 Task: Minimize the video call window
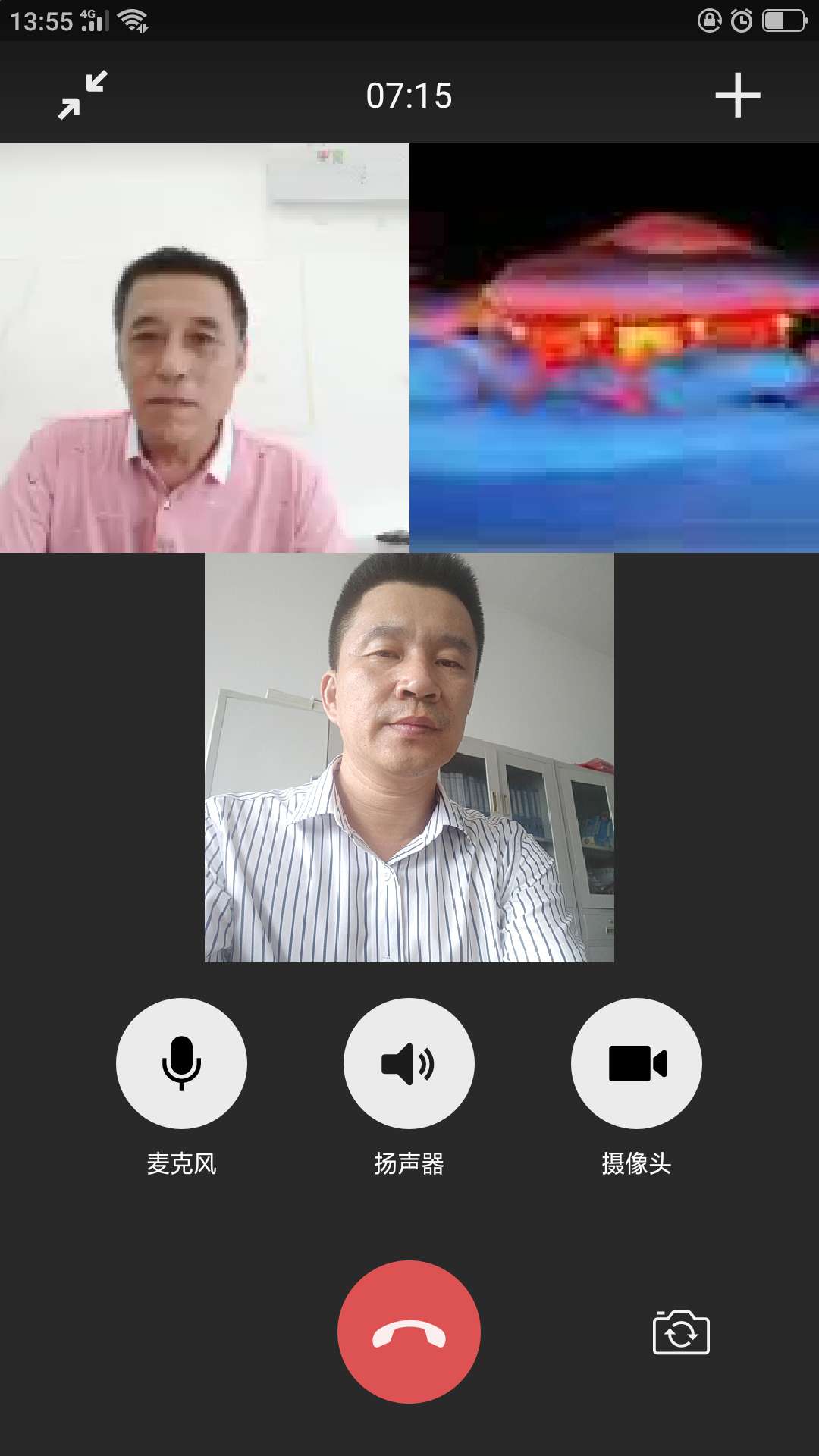[83, 96]
